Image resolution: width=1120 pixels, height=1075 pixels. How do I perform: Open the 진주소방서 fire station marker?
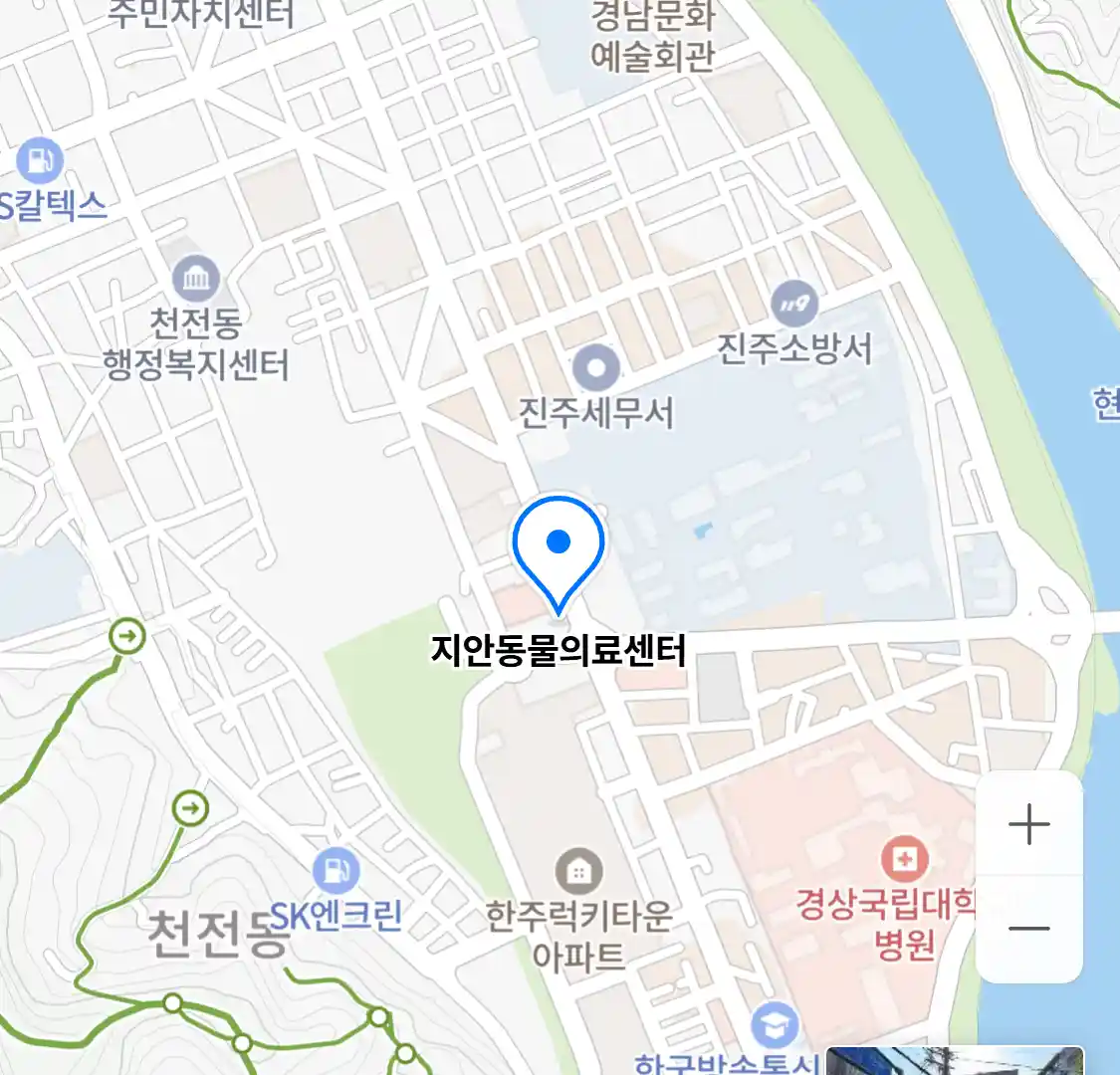(793, 304)
